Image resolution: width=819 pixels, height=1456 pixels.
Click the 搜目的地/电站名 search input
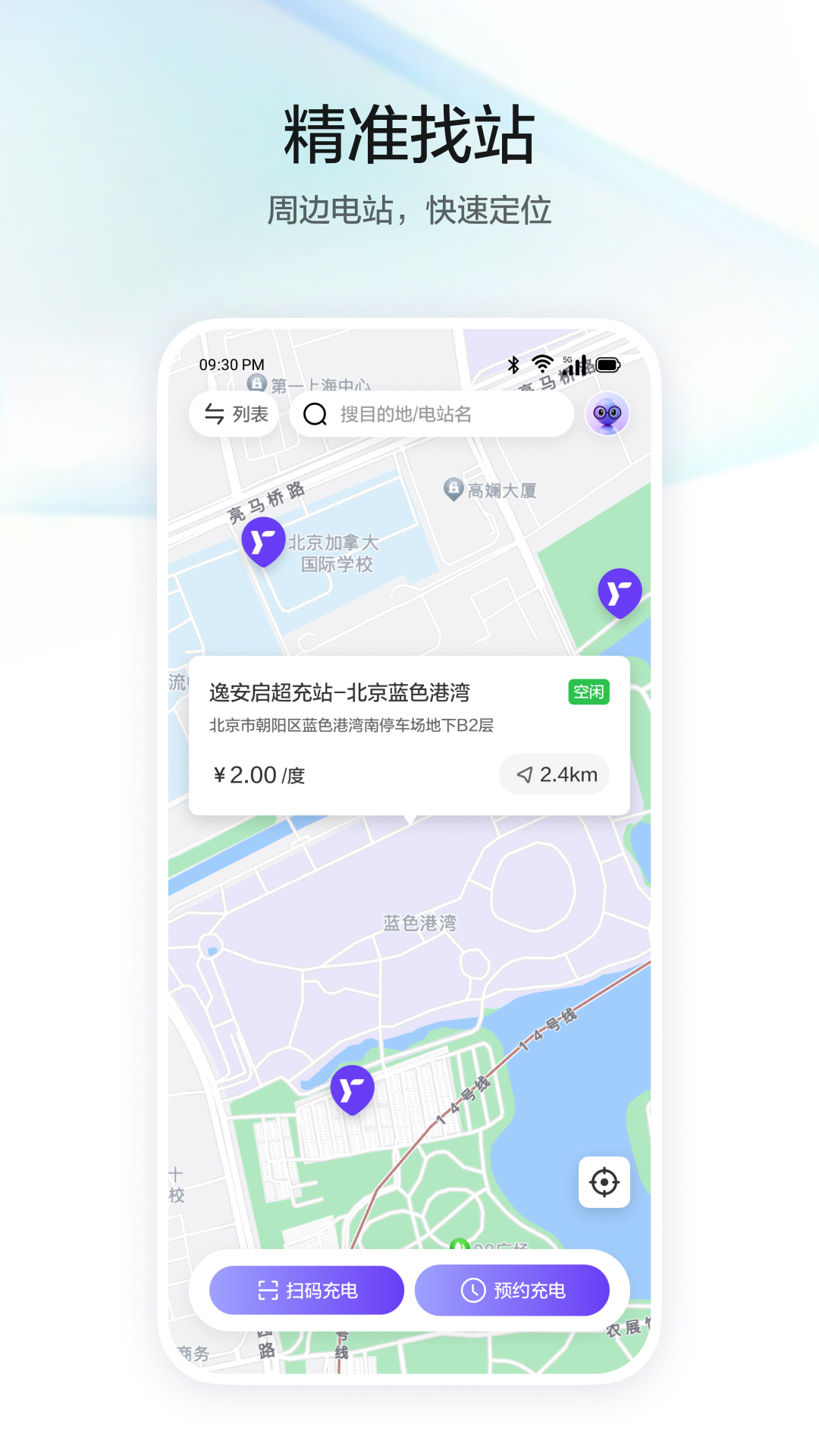click(x=432, y=414)
